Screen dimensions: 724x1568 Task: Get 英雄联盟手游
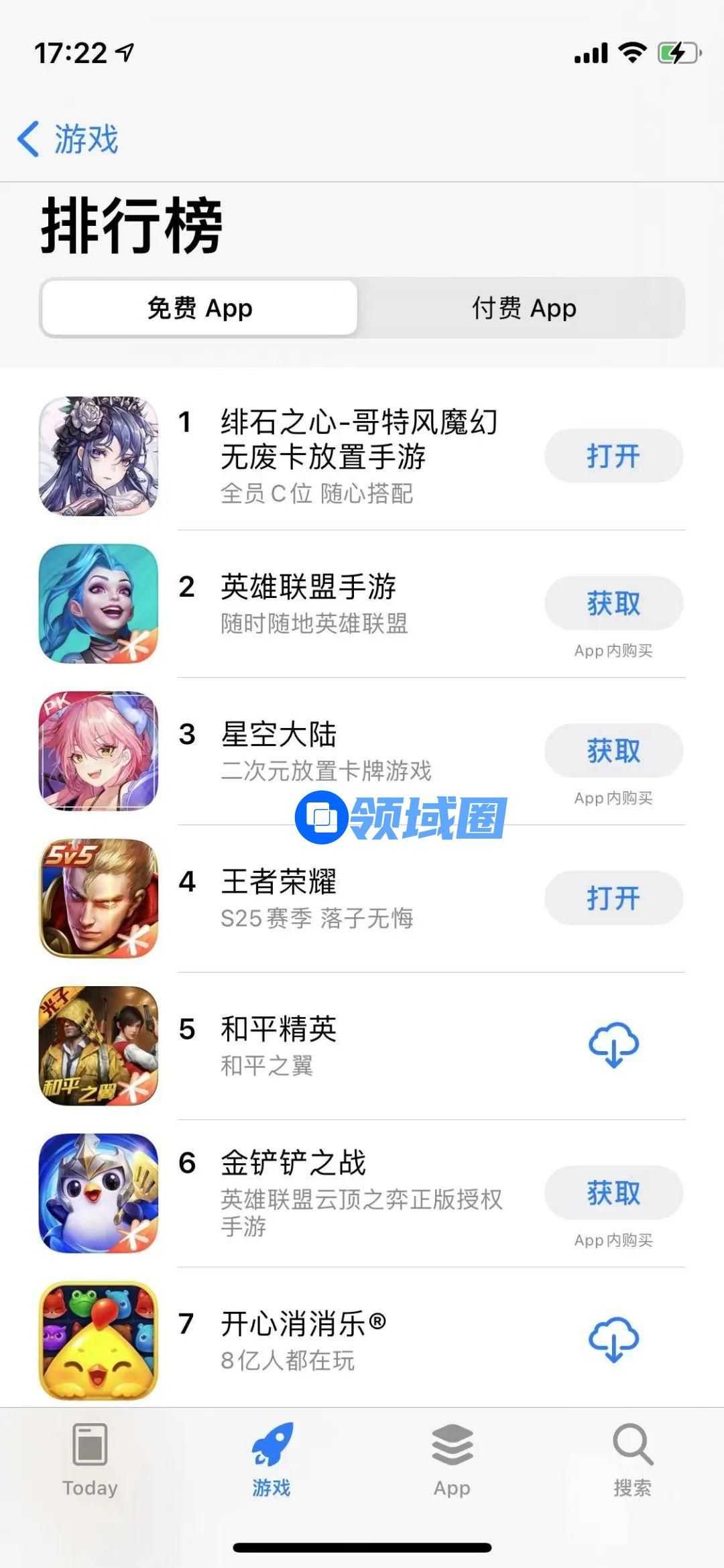click(613, 603)
